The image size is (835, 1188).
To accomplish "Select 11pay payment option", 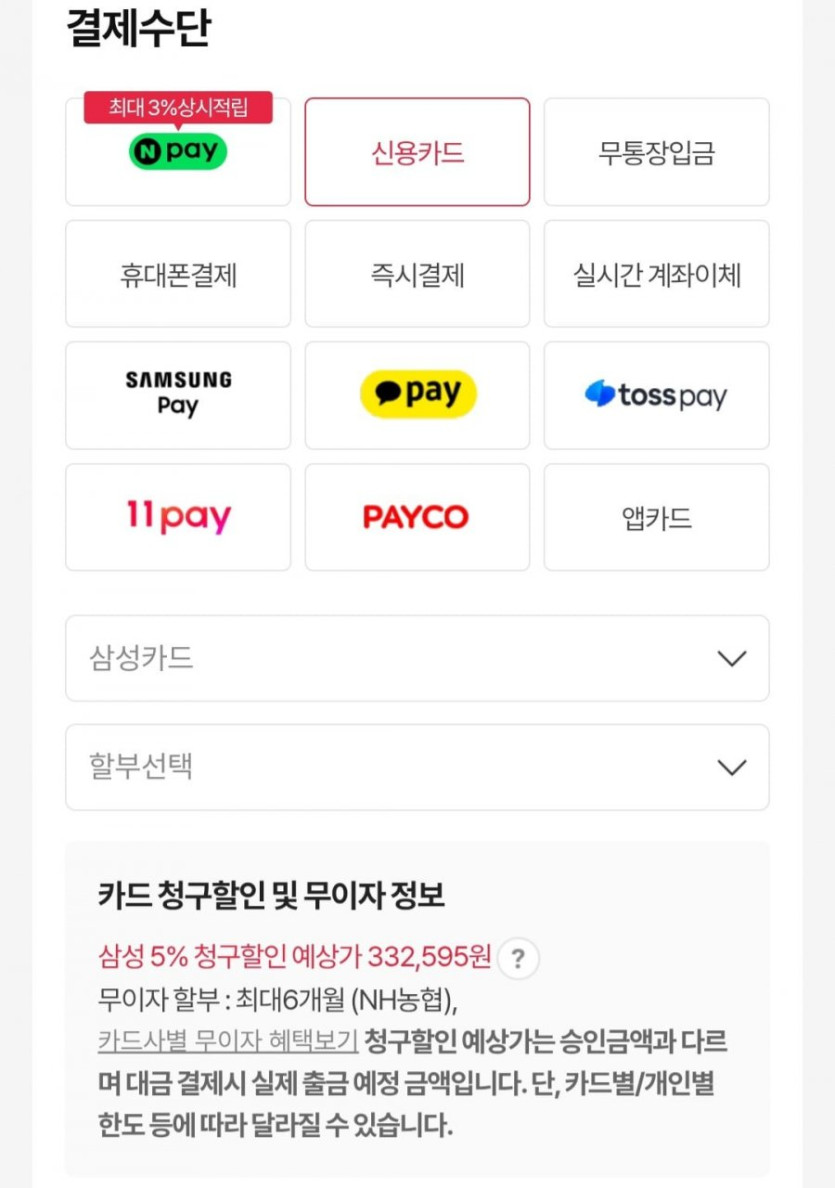I will pyautogui.click(x=178, y=517).
